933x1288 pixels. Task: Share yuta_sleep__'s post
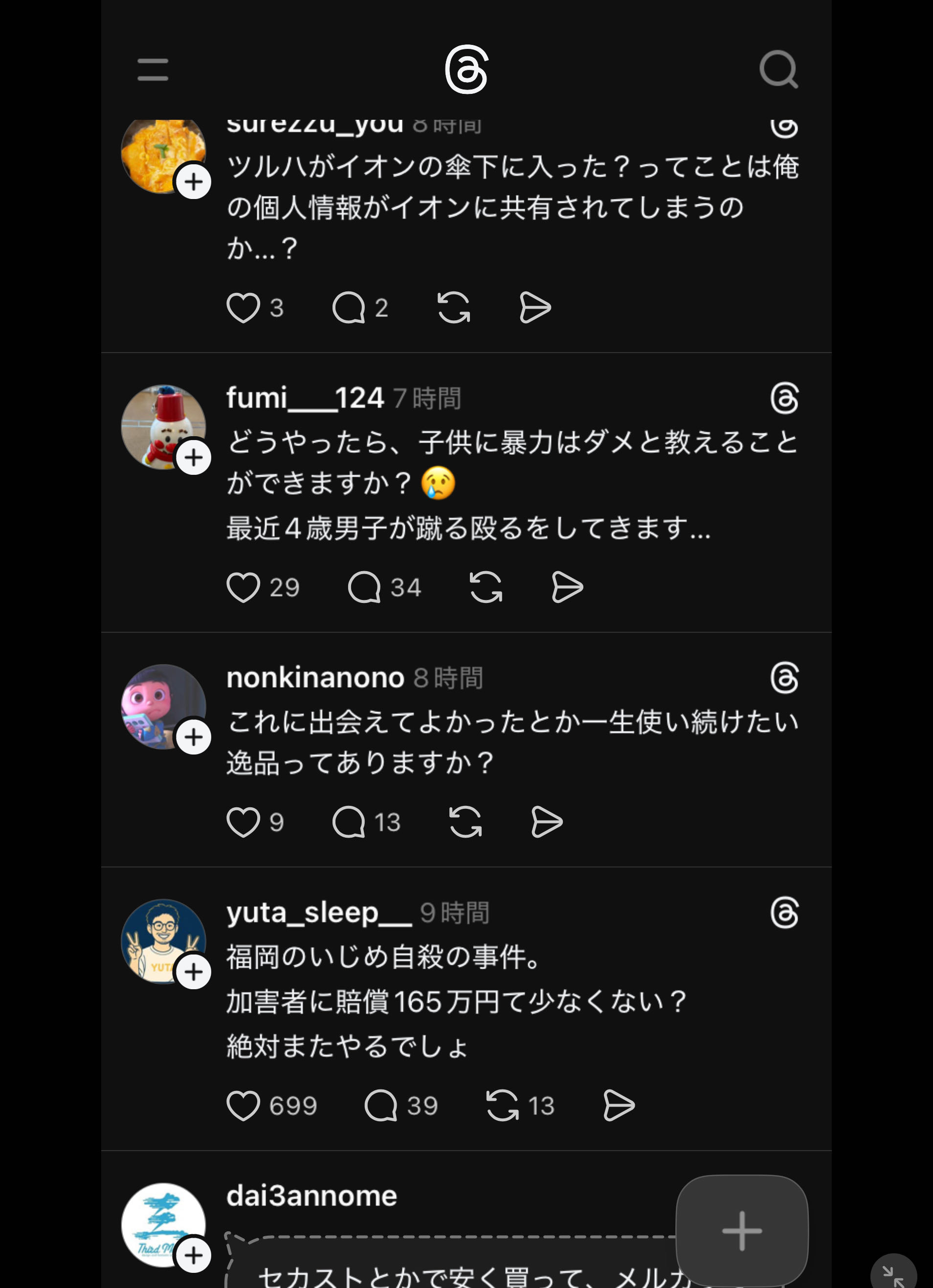619,1105
